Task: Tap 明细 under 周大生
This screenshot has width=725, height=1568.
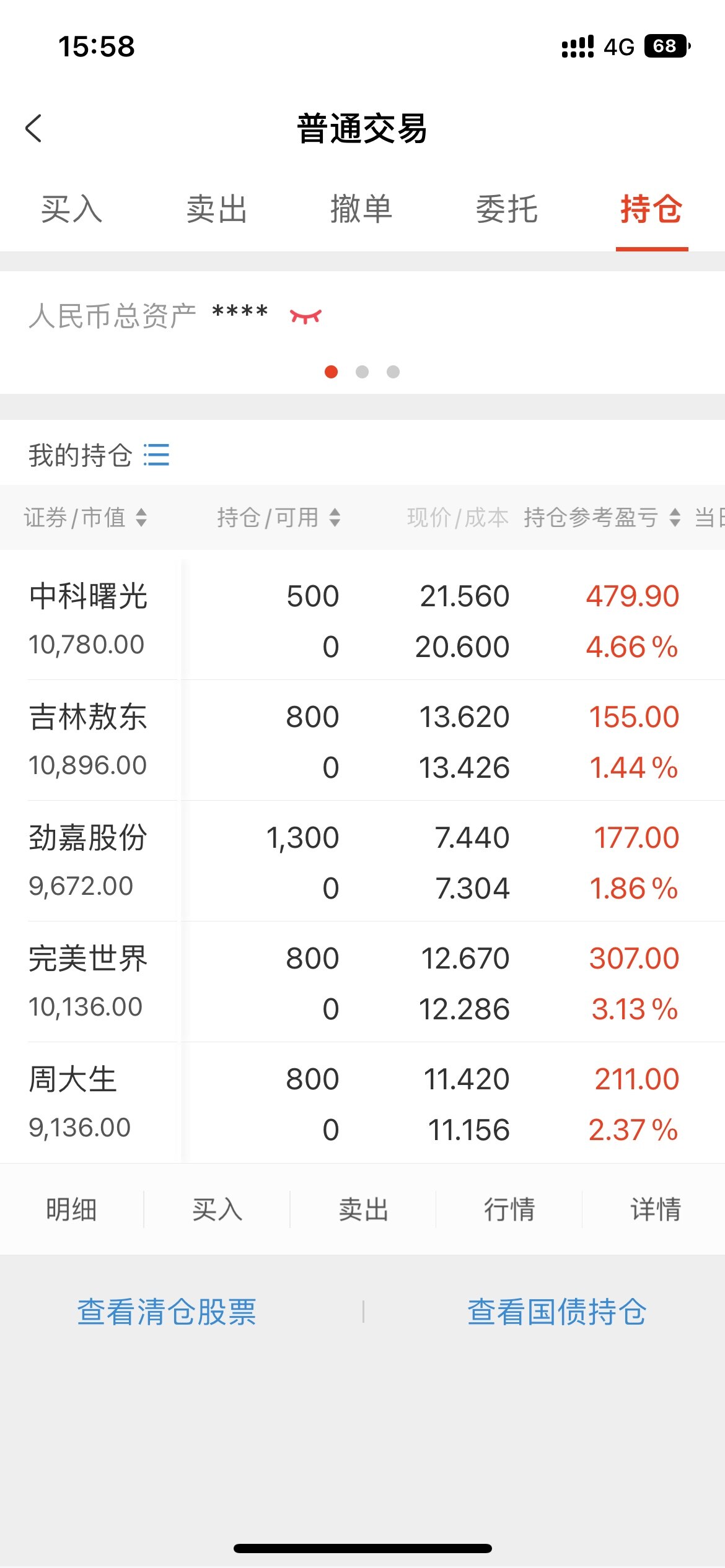Action: (x=71, y=1209)
